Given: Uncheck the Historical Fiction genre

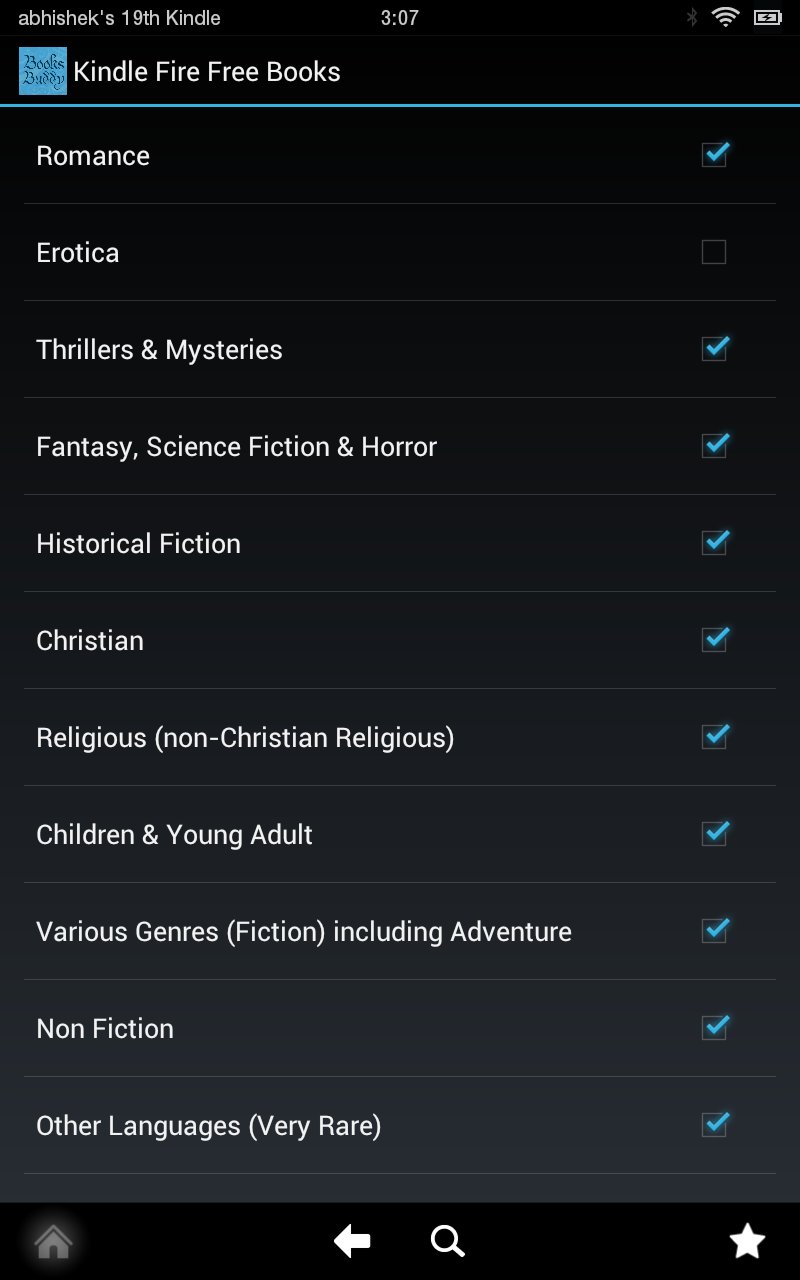Looking at the screenshot, I should tap(714, 543).
